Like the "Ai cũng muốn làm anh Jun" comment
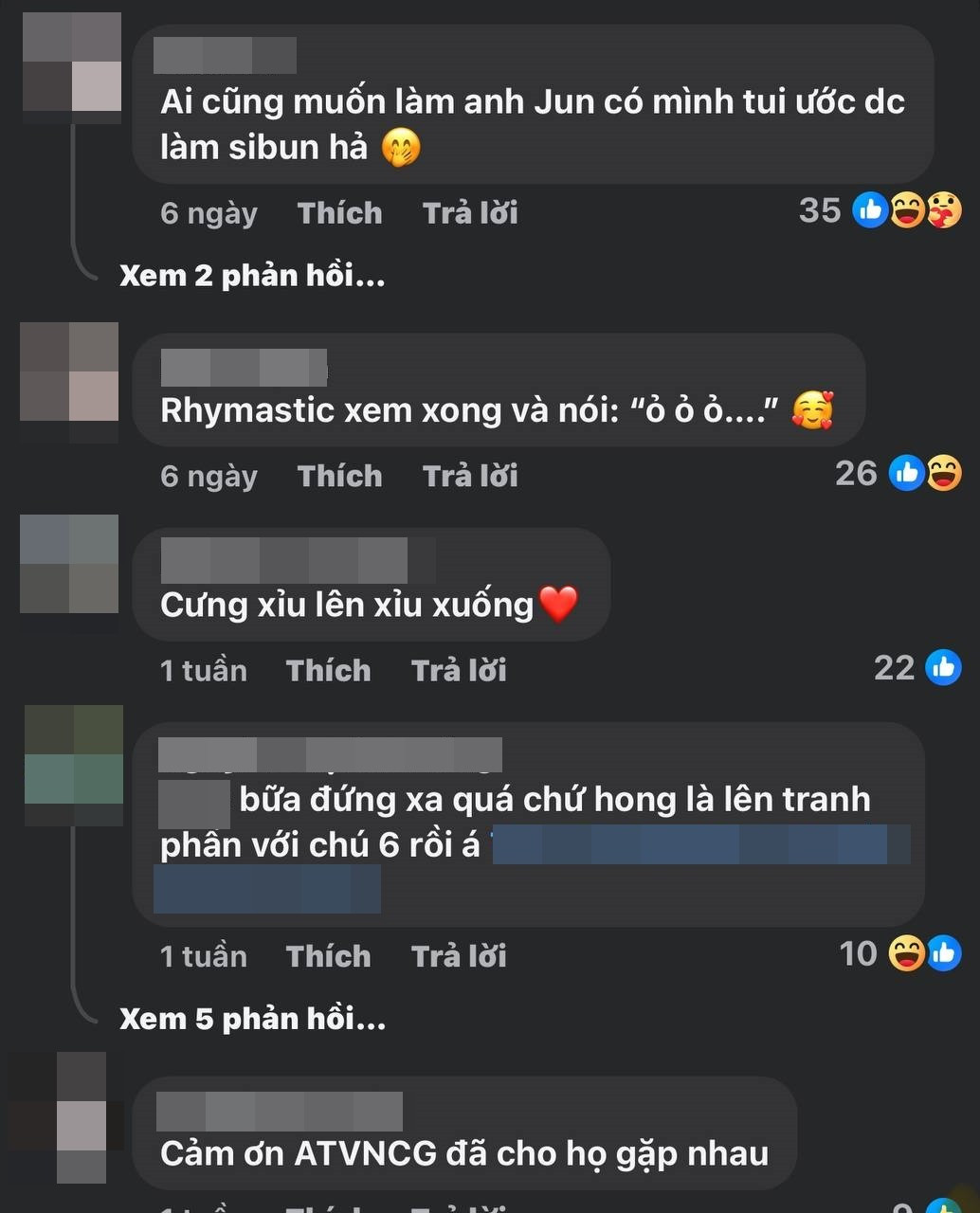 339,213
